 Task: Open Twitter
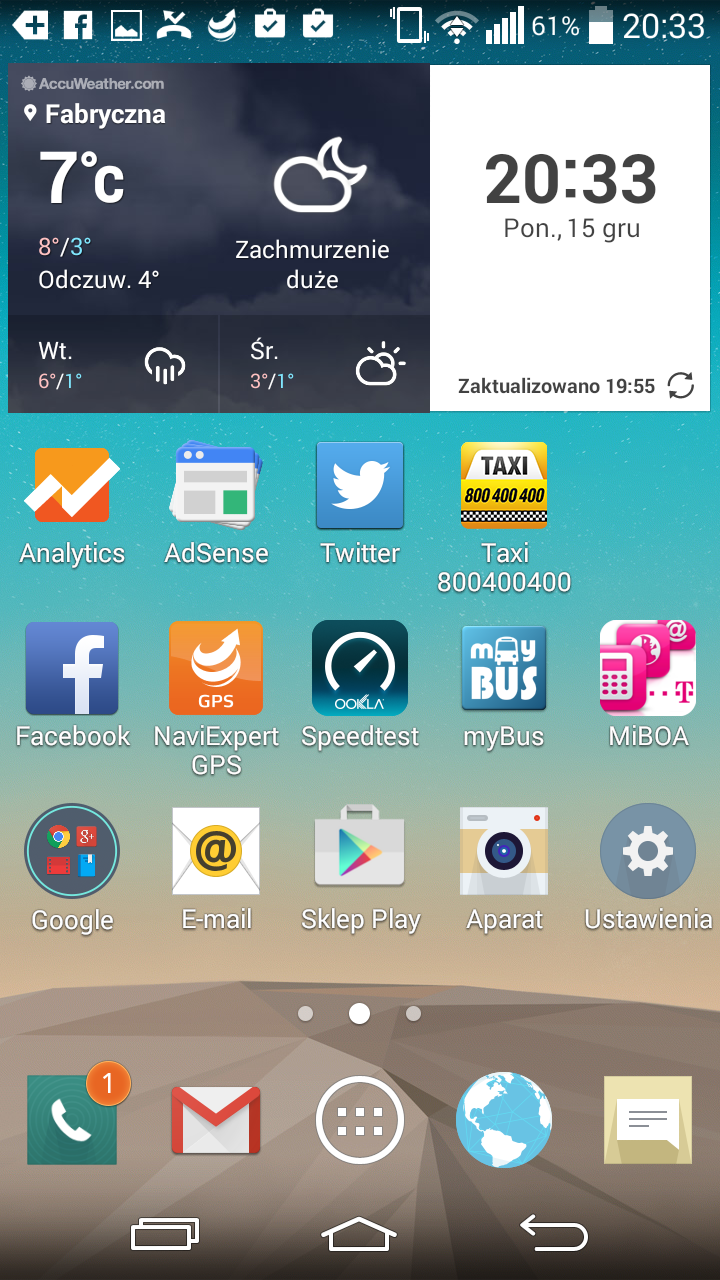click(360, 486)
